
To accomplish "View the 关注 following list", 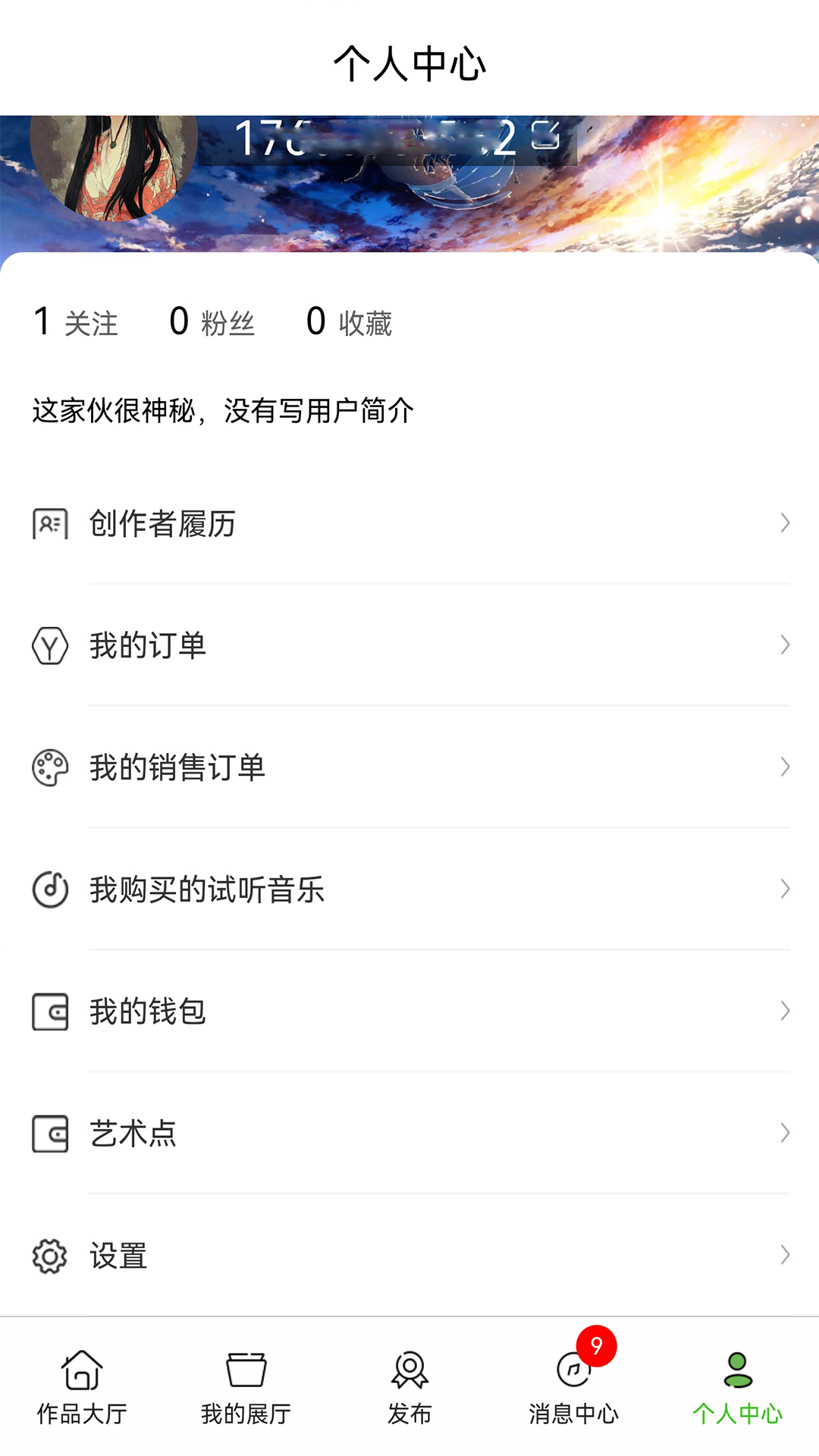I will tap(76, 322).
